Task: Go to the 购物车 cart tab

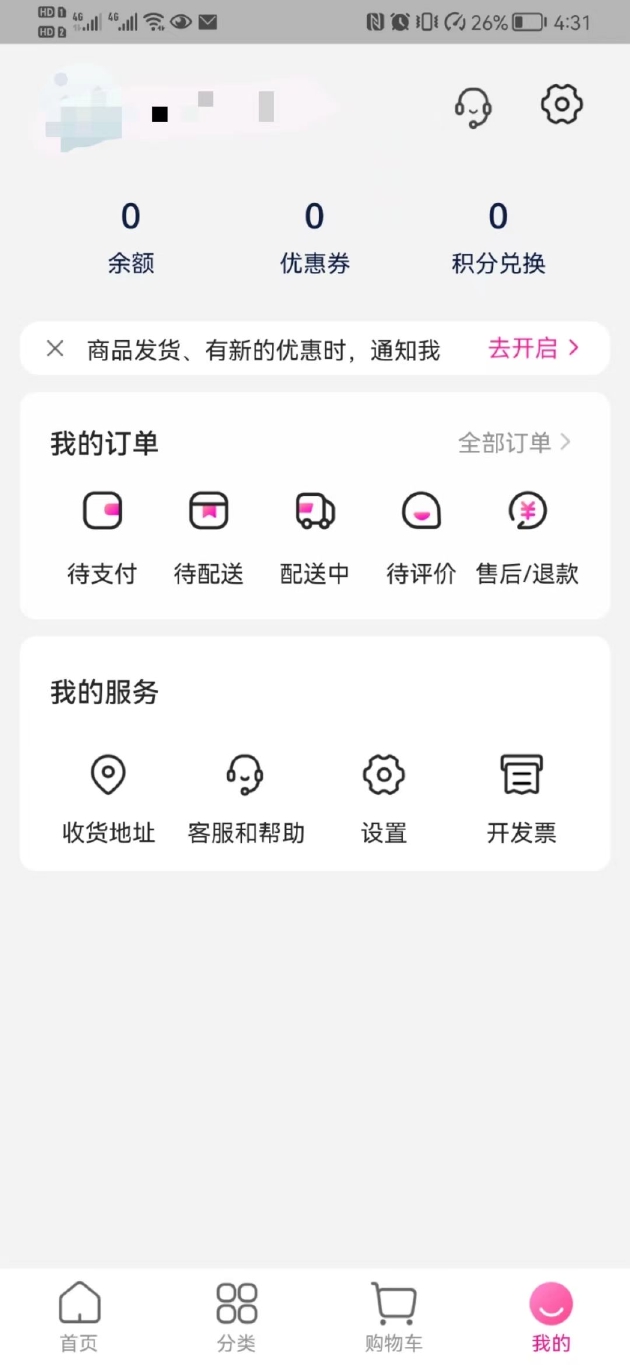Action: tap(394, 1316)
